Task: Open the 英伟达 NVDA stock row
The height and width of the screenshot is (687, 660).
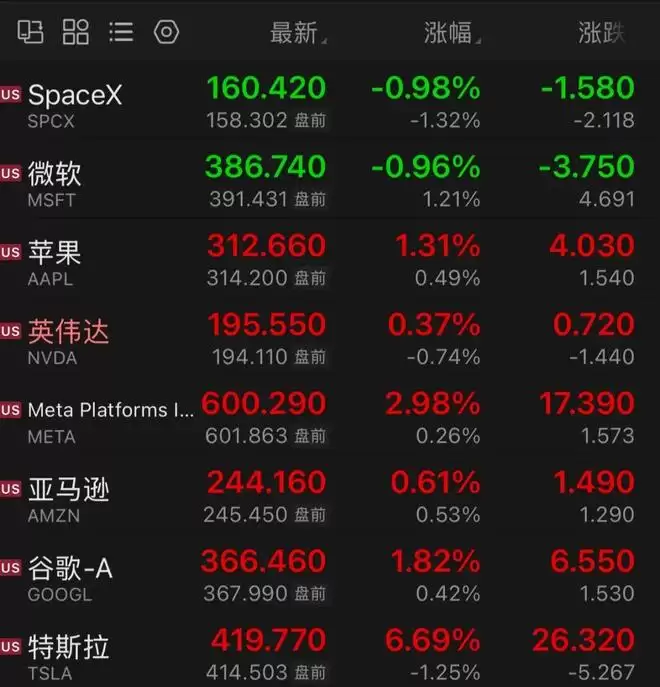Action: tap(330, 338)
